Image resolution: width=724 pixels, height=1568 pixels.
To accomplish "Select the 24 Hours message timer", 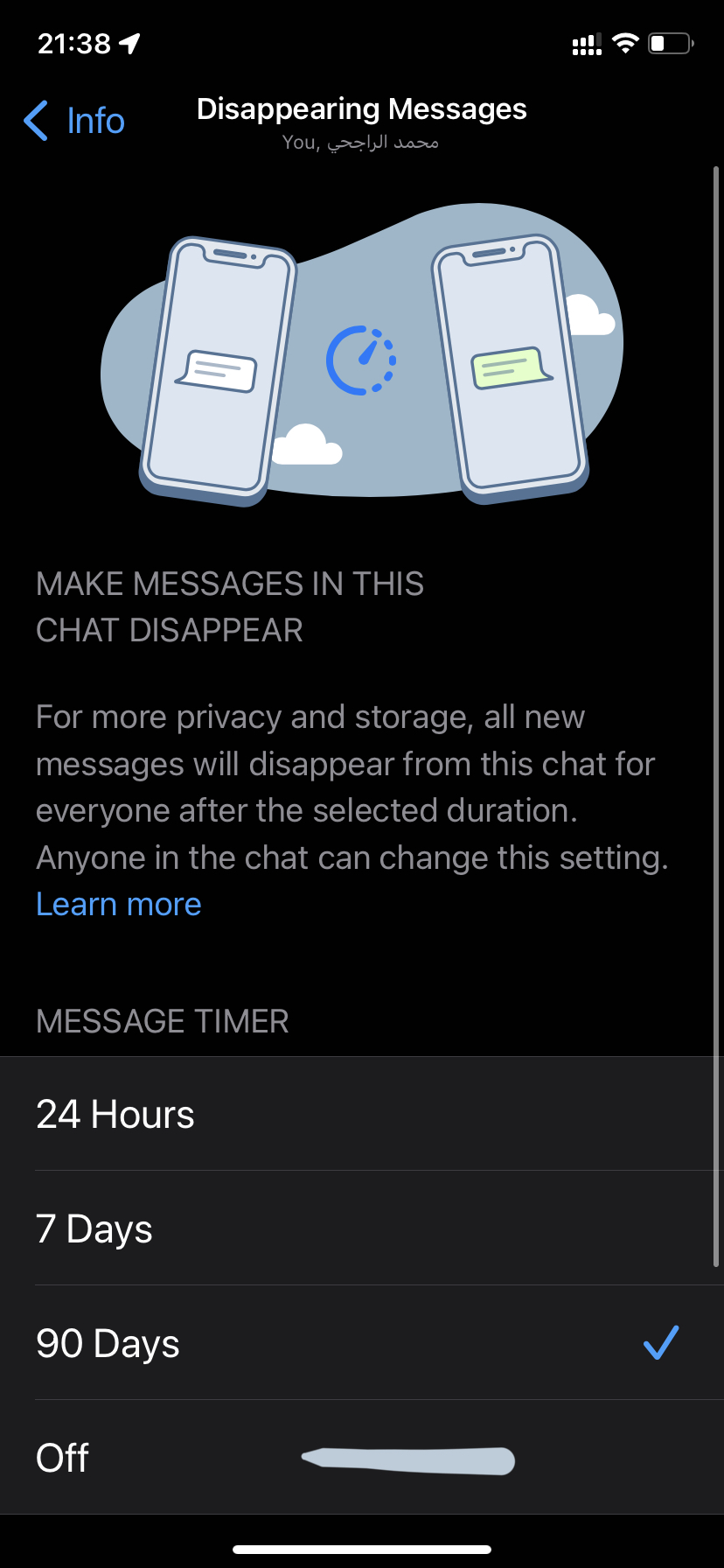I will 362,1114.
